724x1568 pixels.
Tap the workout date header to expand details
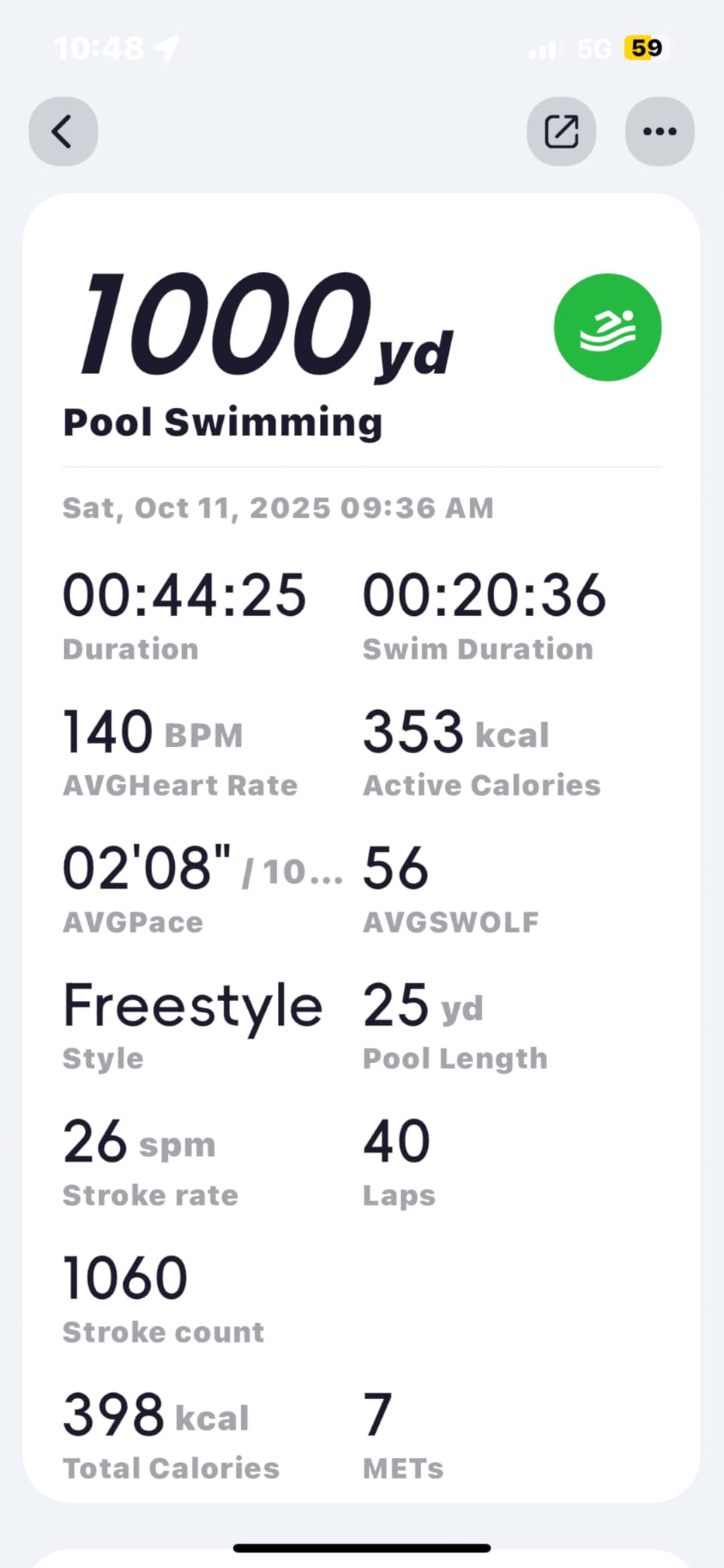[x=277, y=507]
